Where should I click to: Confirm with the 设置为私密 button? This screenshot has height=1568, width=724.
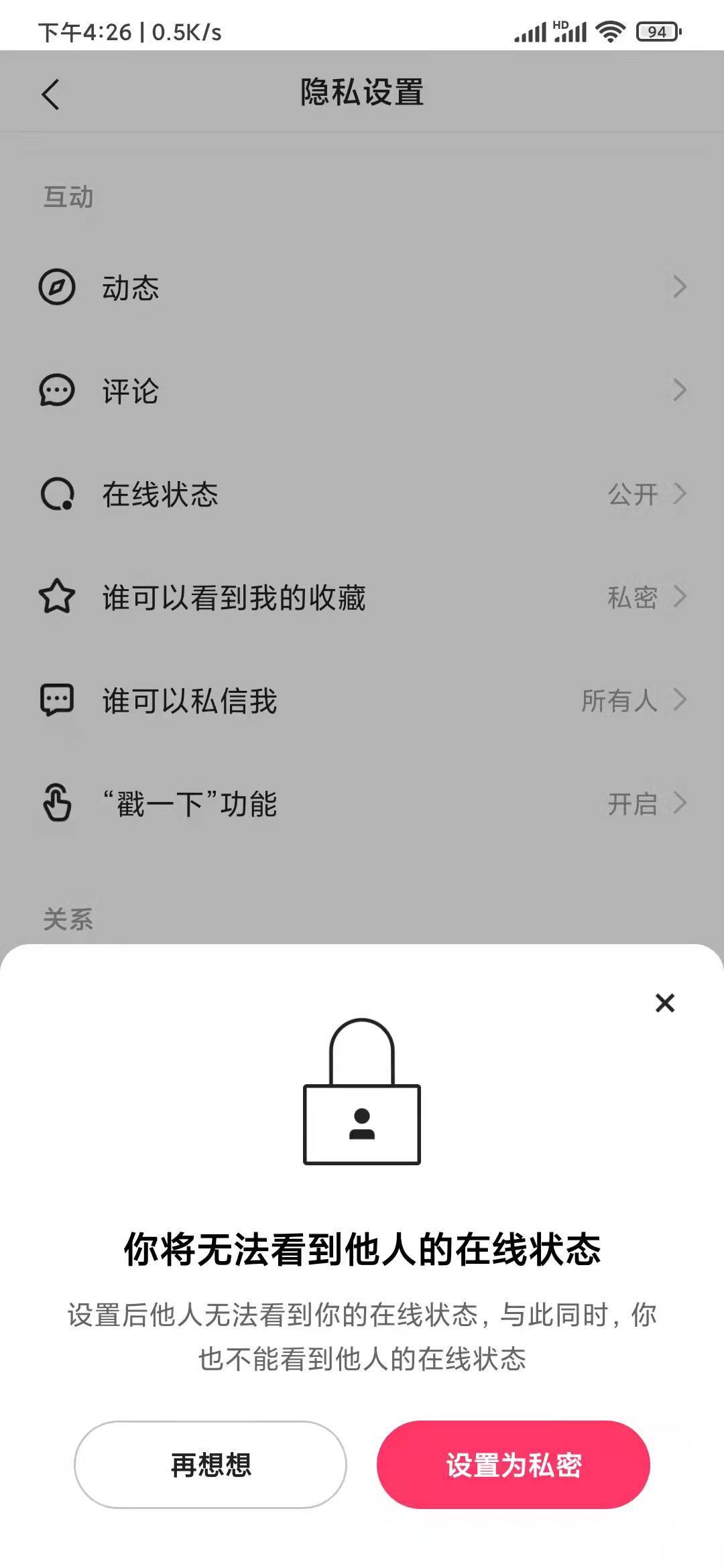tap(514, 1465)
